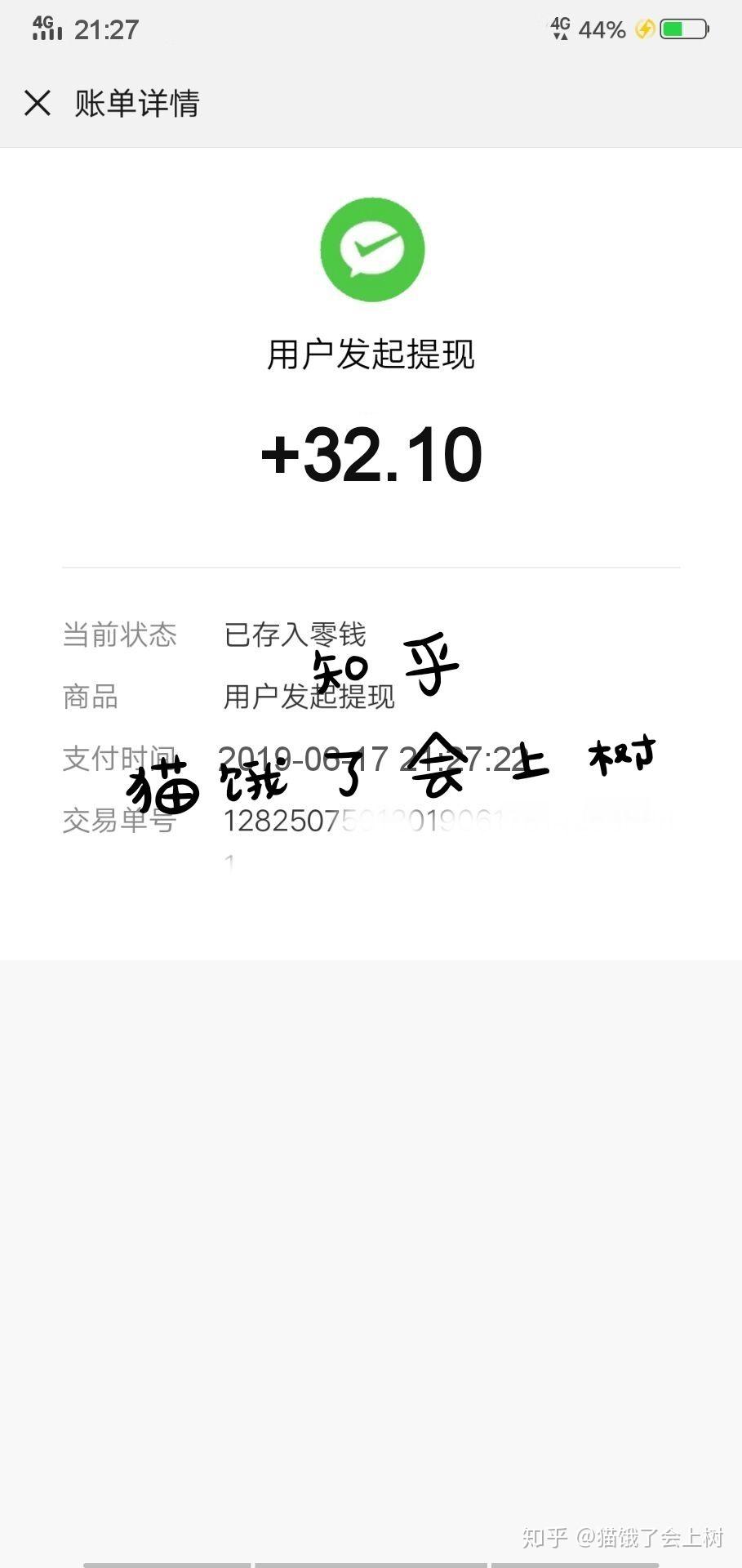Click the X to close bill details
Image resolution: width=742 pixels, height=1568 pixels.
click(x=38, y=104)
